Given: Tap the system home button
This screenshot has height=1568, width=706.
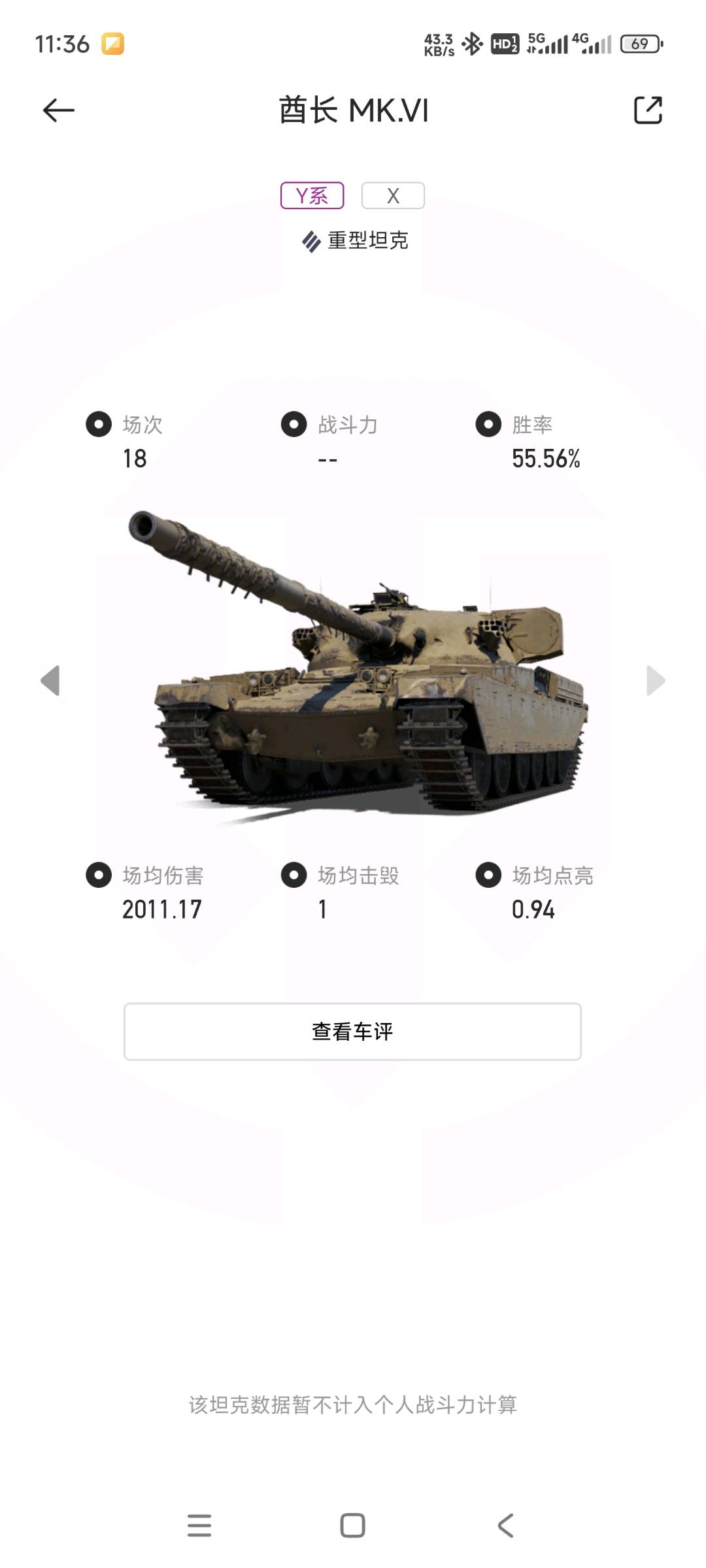Looking at the screenshot, I should click(x=352, y=1526).
